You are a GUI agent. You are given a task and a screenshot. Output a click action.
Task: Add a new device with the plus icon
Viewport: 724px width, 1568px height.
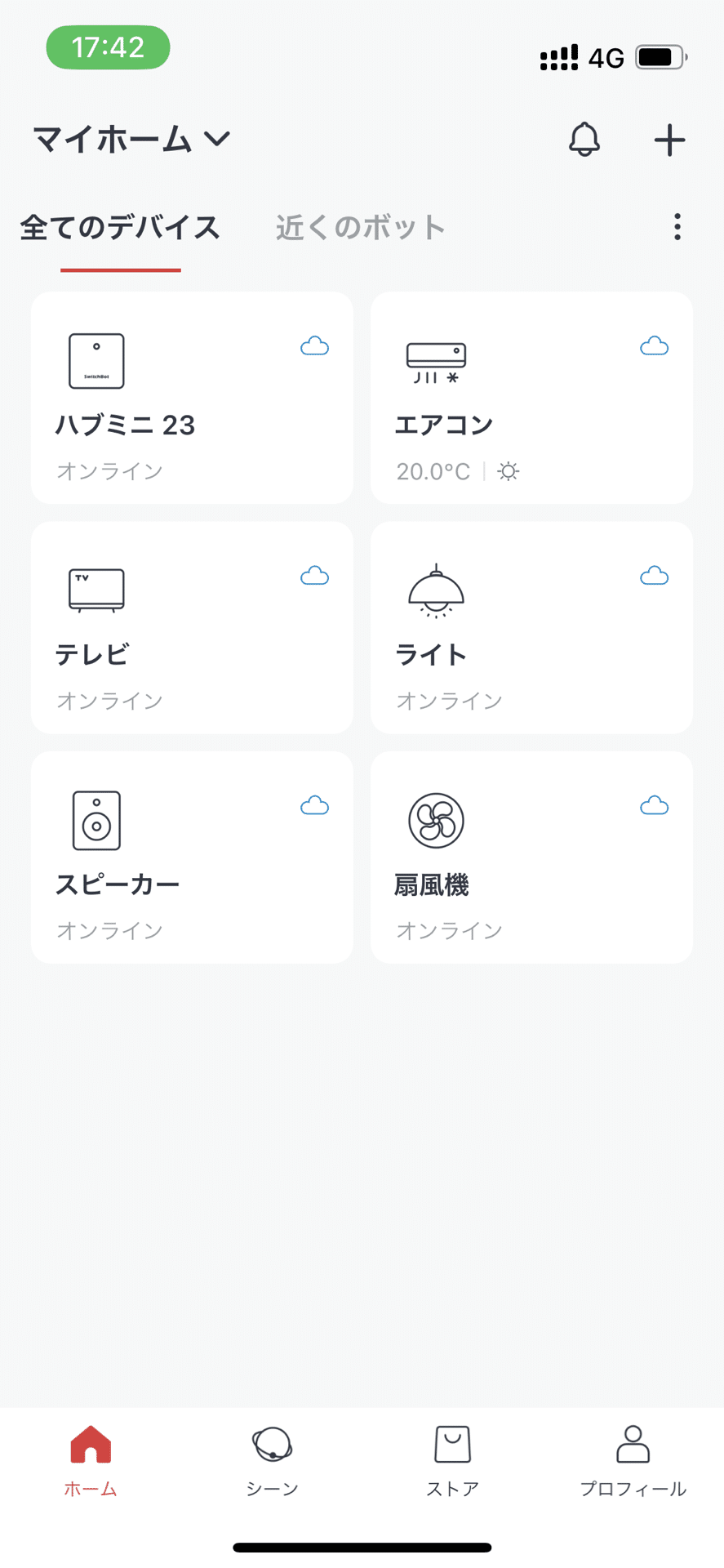(669, 140)
